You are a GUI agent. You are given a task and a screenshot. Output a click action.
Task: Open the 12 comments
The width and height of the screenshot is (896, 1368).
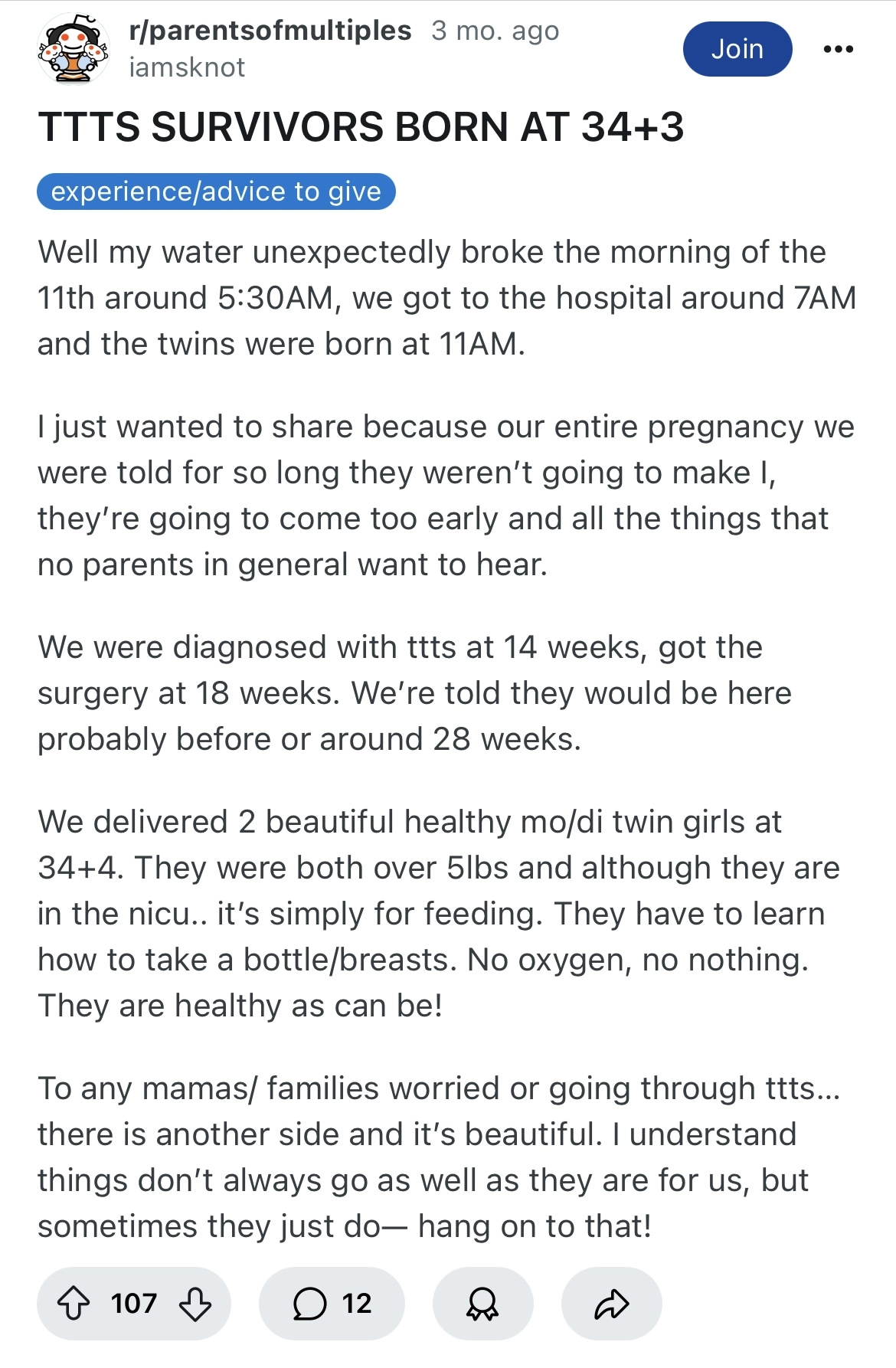click(332, 1303)
